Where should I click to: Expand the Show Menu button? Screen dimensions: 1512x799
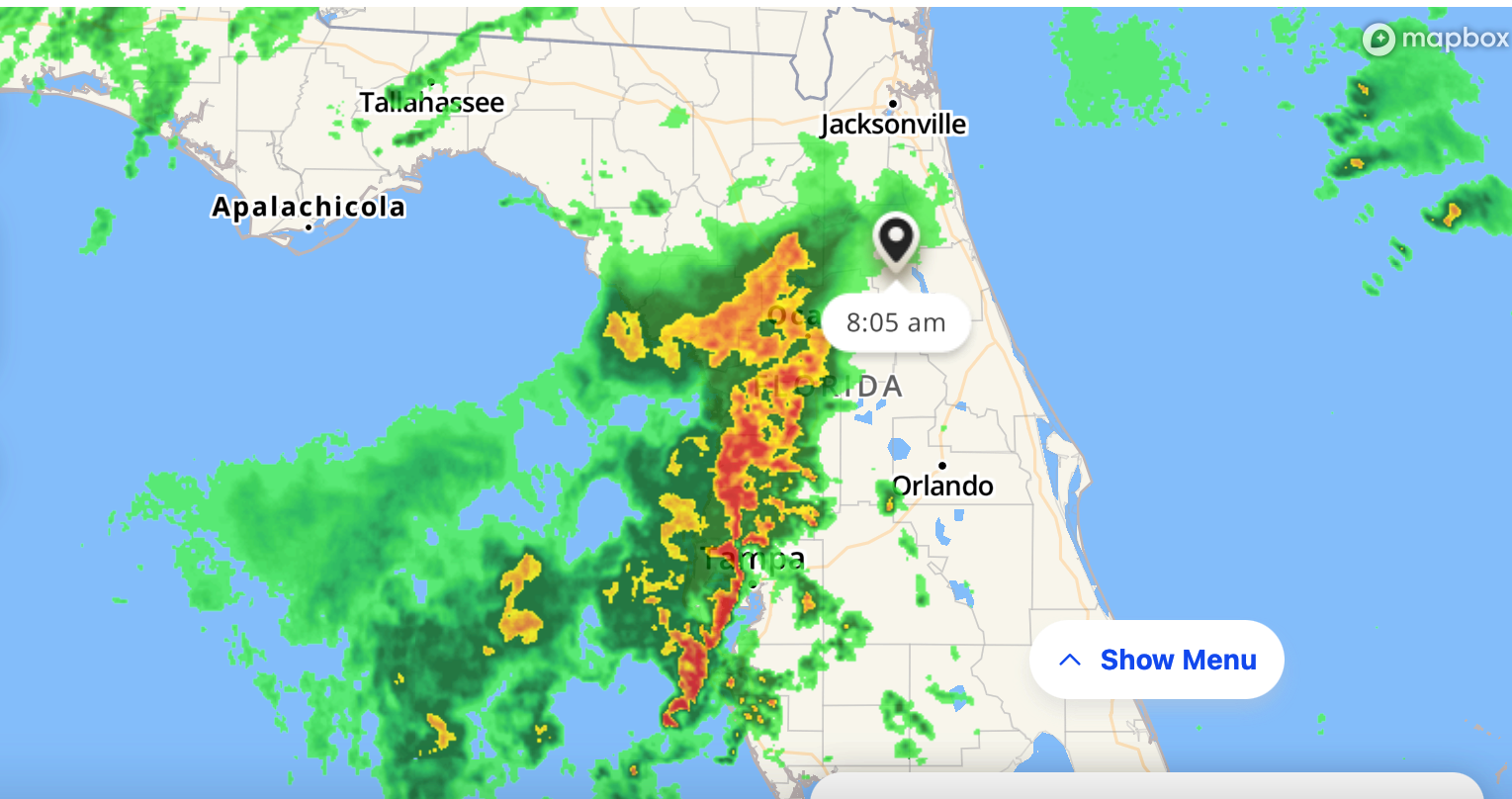point(1156,660)
